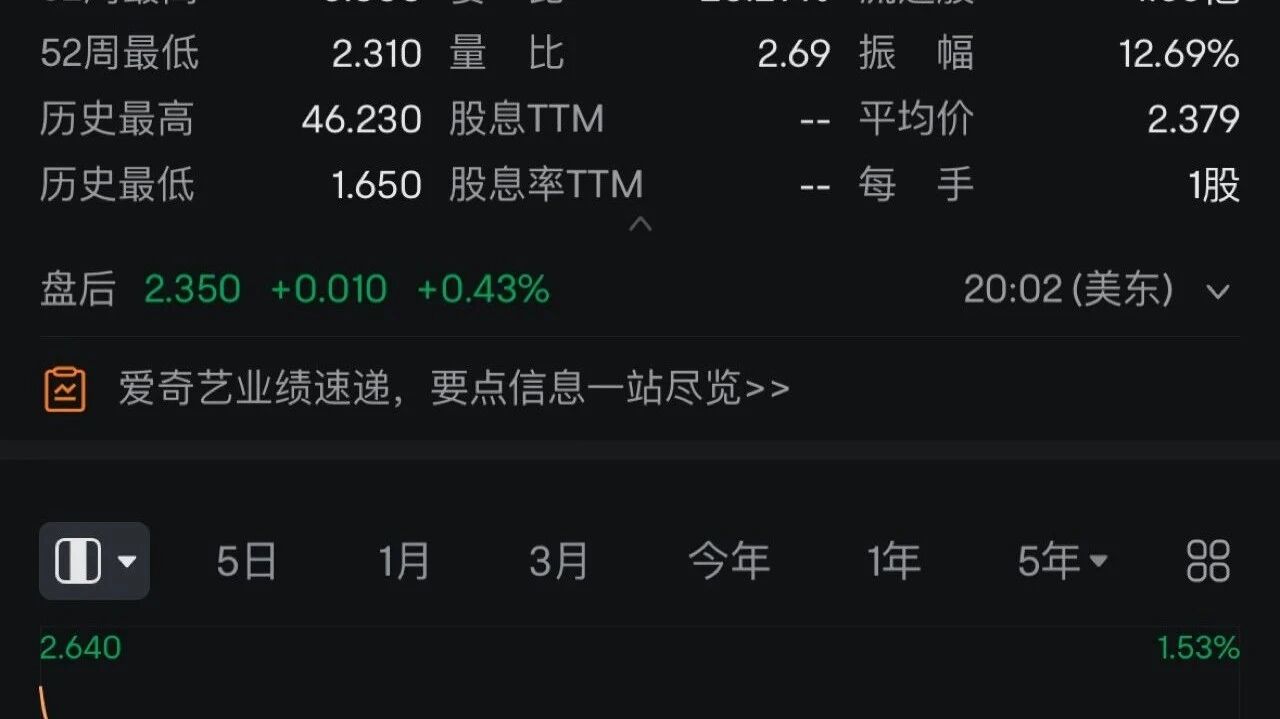Screen dimensions: 1280x719
Task: Switch to 今年 year-to-date chart
Action: (729, 562)
